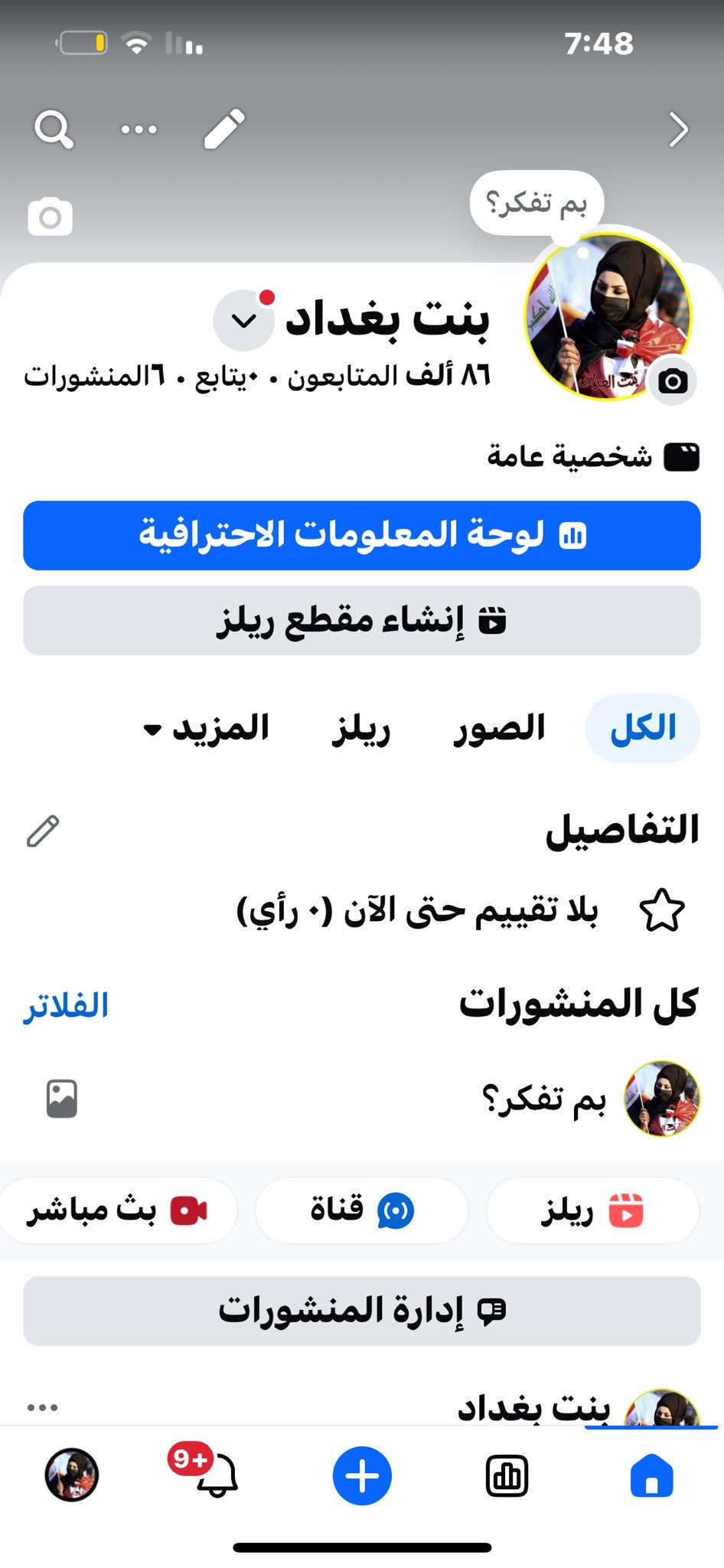Expand profile switcher arrow next to بنت بغداد
The height and width of the screenshot is (1568, 724).
244,320
